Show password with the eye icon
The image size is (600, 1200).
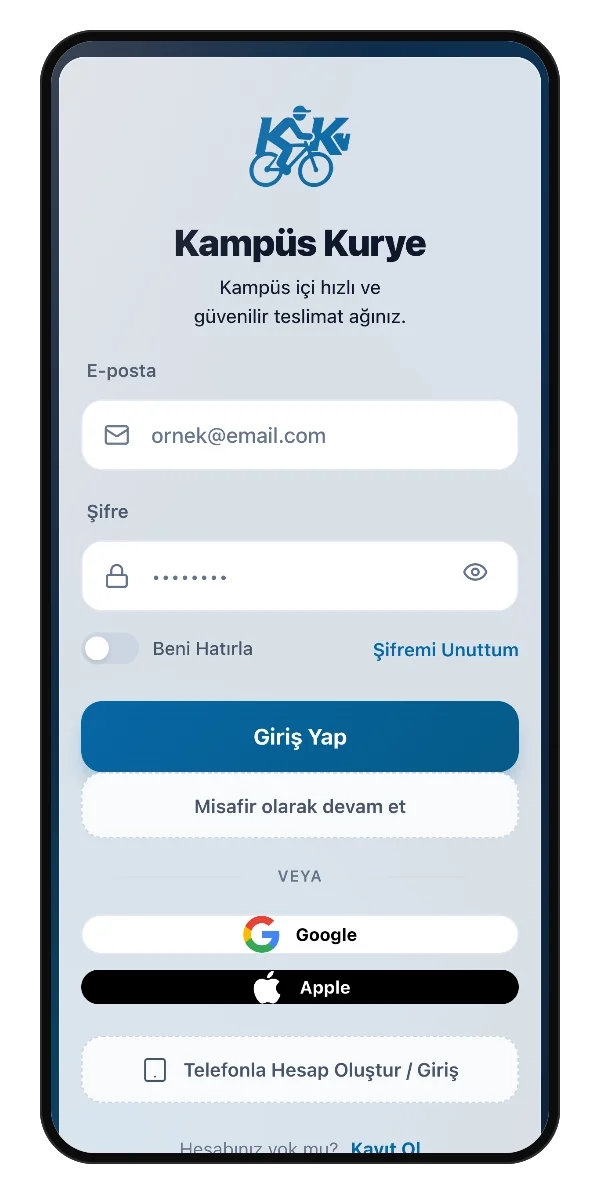coord(475,572)
